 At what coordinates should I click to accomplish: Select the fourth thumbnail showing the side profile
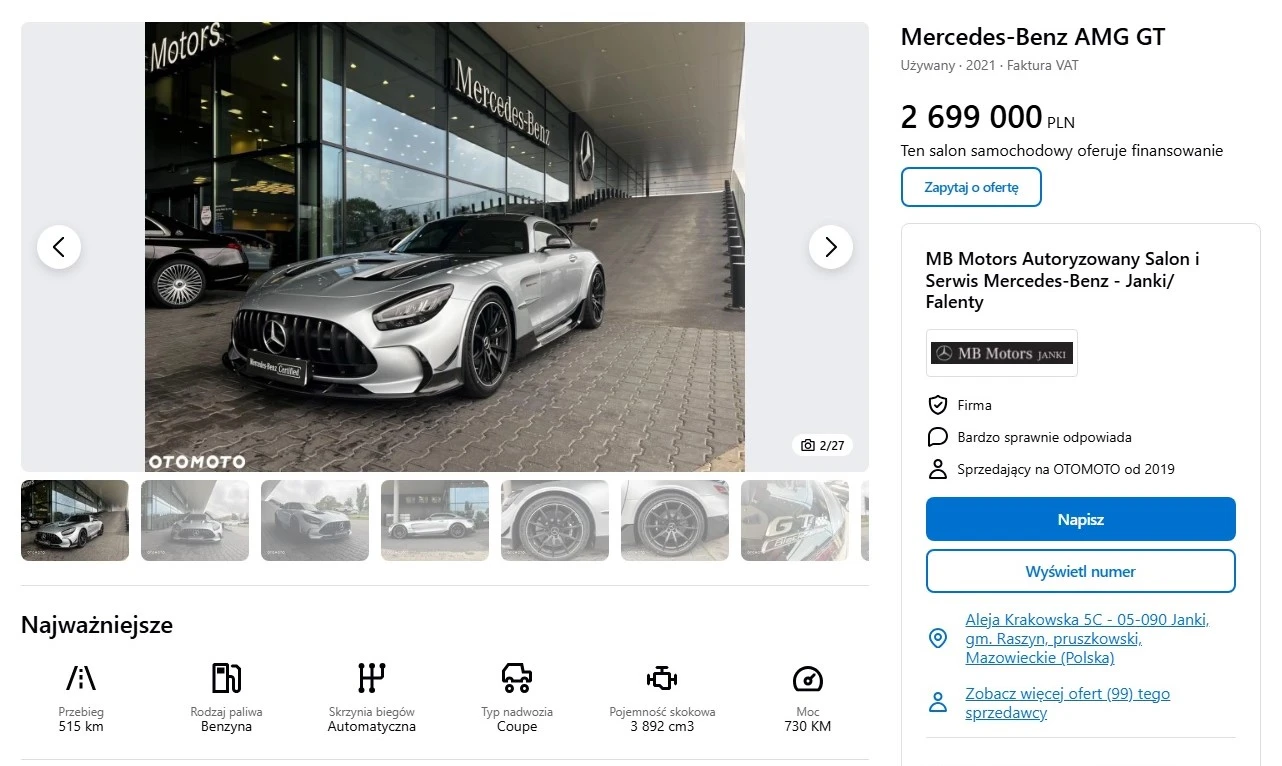click(x=435, y=520)
